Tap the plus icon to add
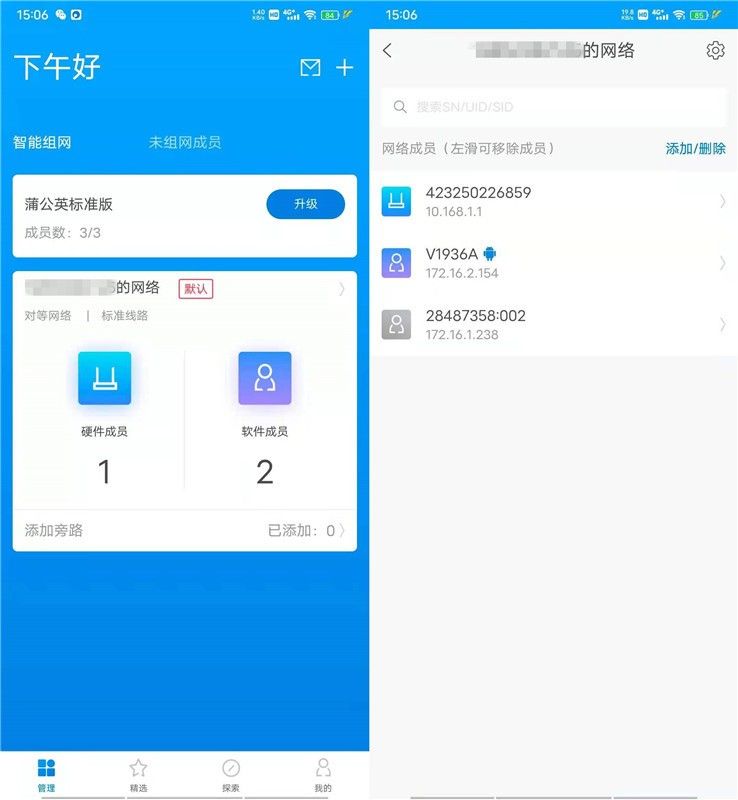The height and width of the screenshot is (800, 738). 344,67
